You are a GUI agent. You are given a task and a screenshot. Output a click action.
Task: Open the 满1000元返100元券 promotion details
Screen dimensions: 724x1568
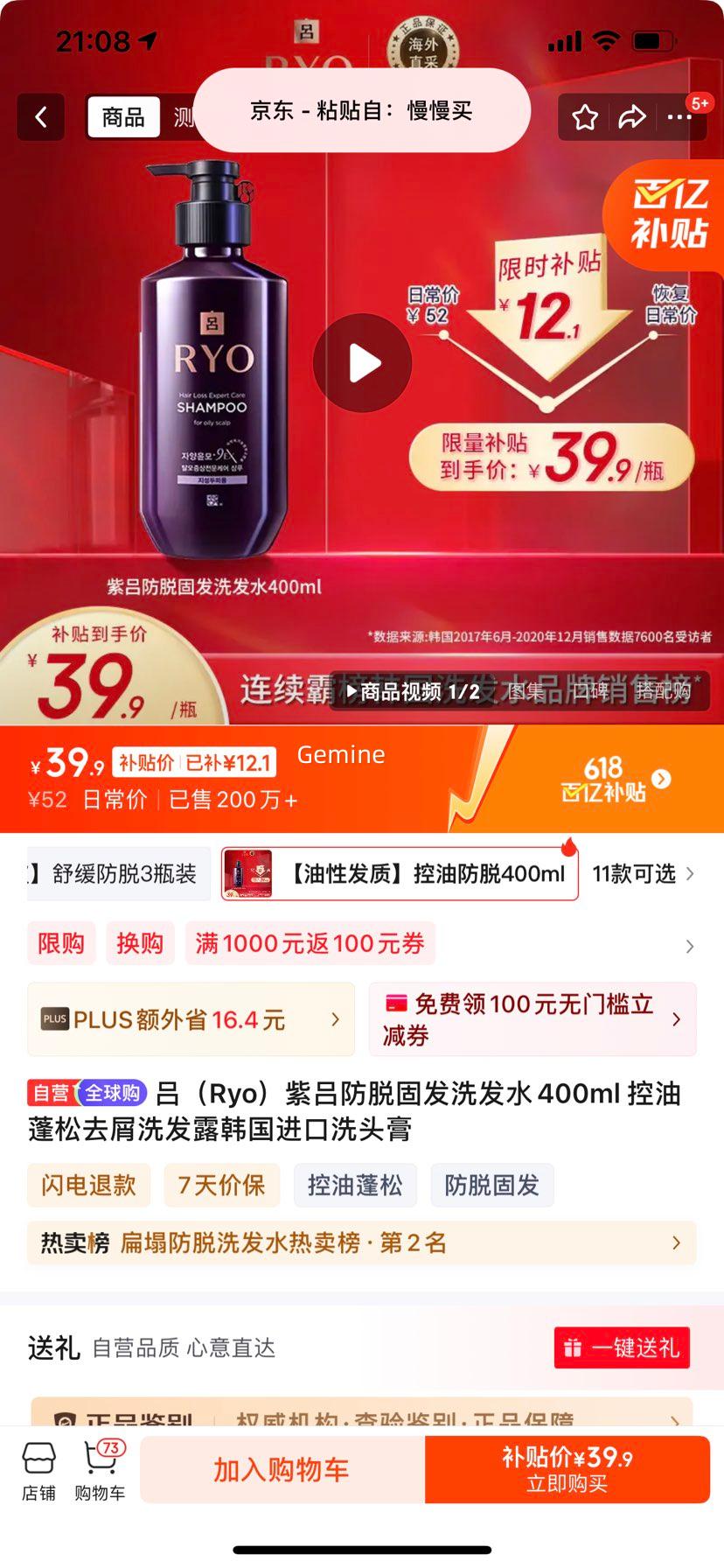310,943
